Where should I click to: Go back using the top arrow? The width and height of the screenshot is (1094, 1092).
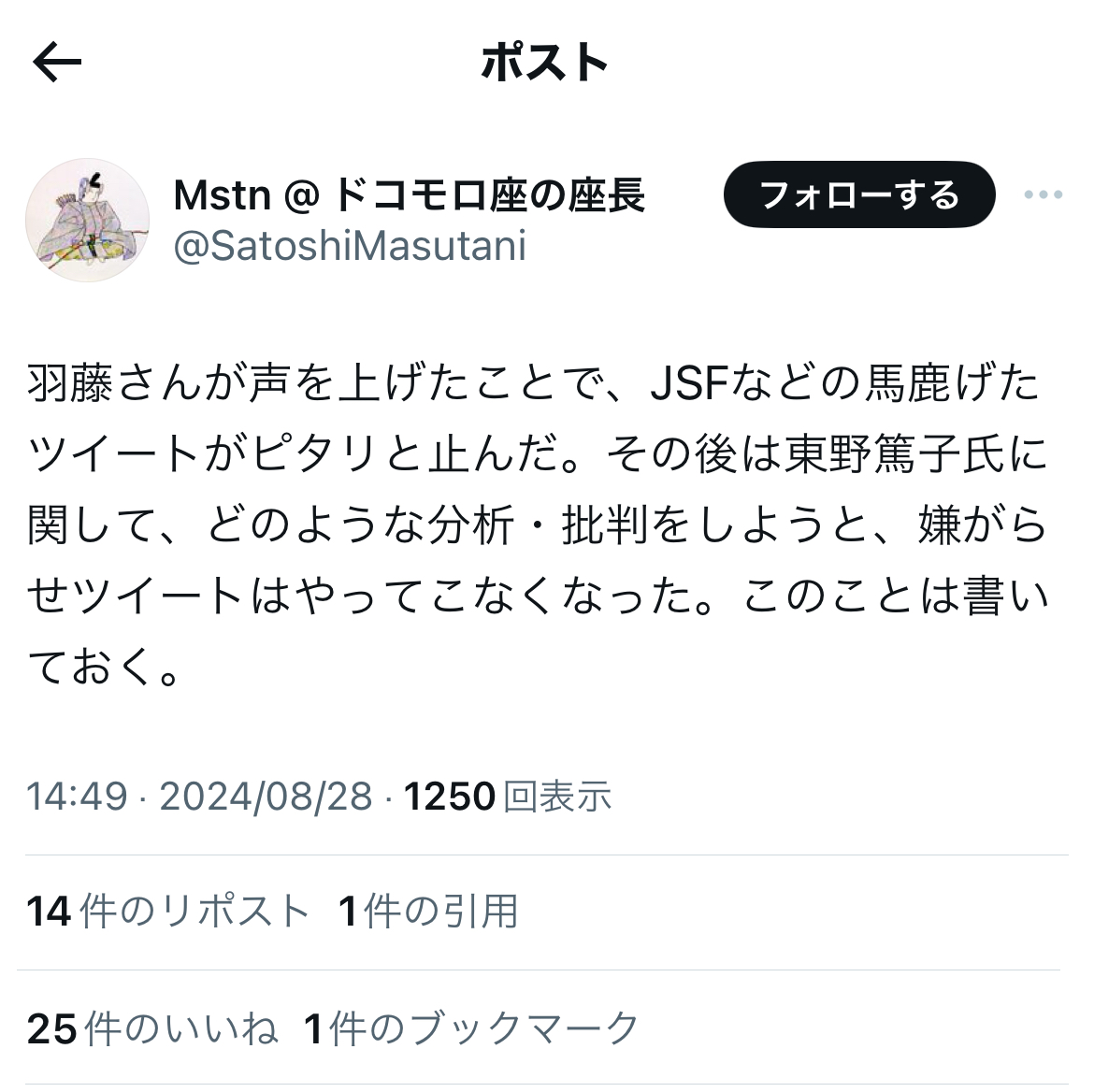click(x=57, y=63)
